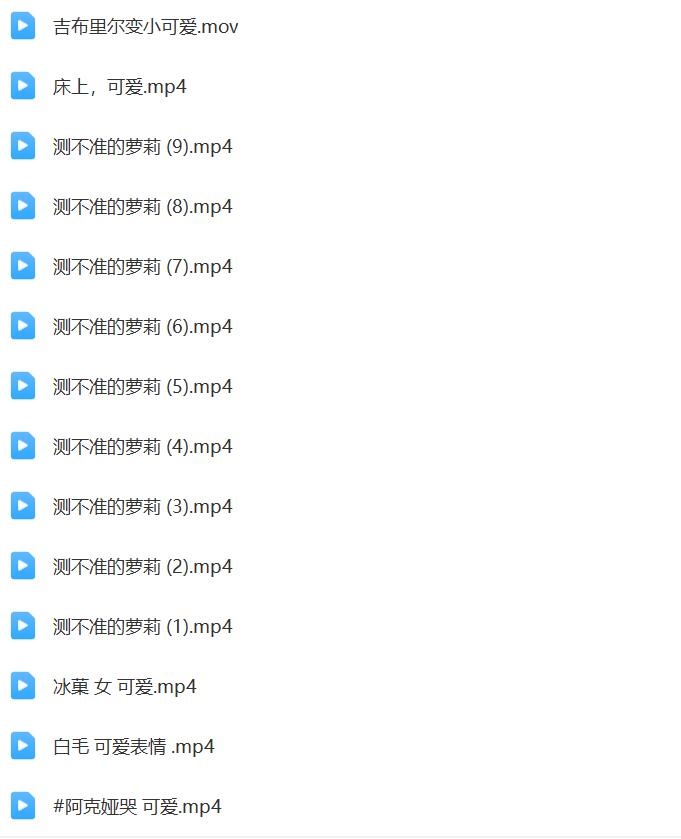Select 测不准的萝莉 (2).mp4 from the list
The height and width of the screenshot is (839, 681).
pos(142,567)
